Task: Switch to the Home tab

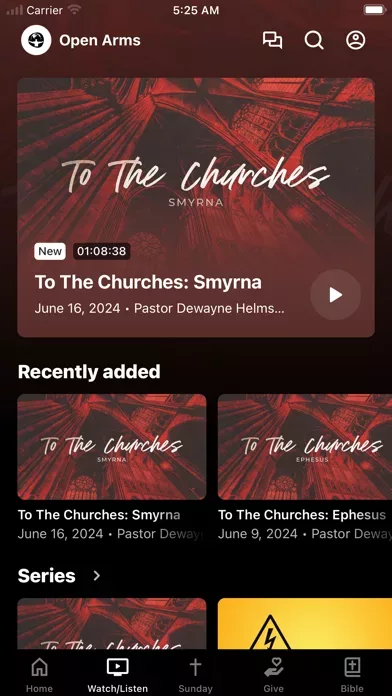Action: [x=39, y=675]
